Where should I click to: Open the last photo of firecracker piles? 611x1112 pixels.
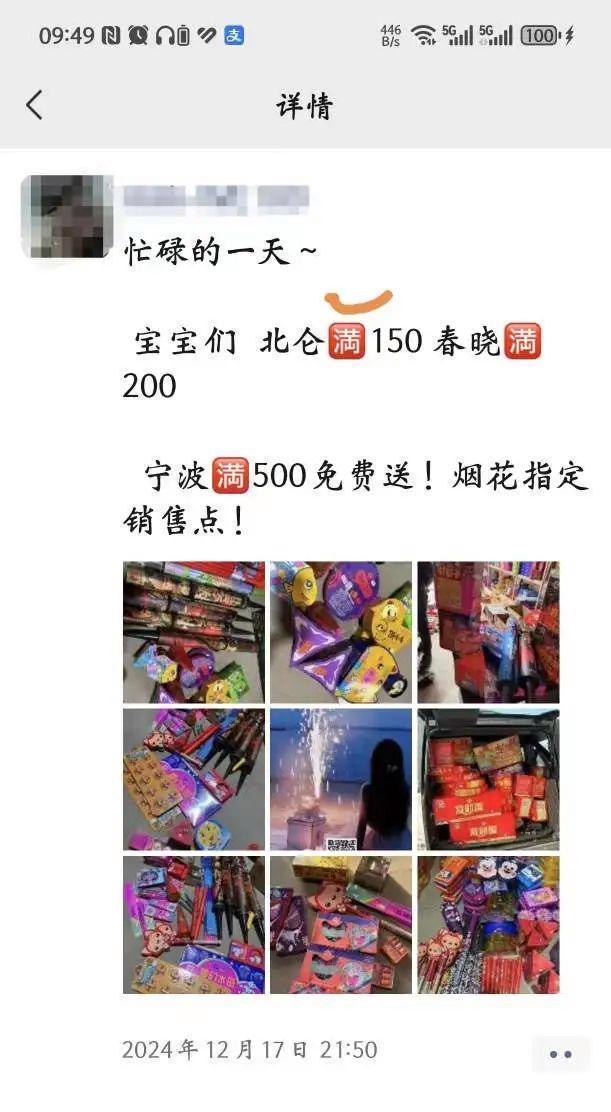pos(487,925)
